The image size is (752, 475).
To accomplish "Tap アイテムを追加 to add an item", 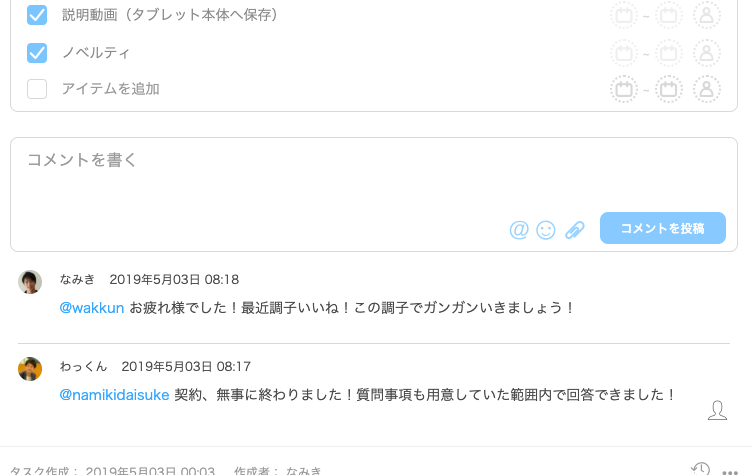I will pos(110,89).
